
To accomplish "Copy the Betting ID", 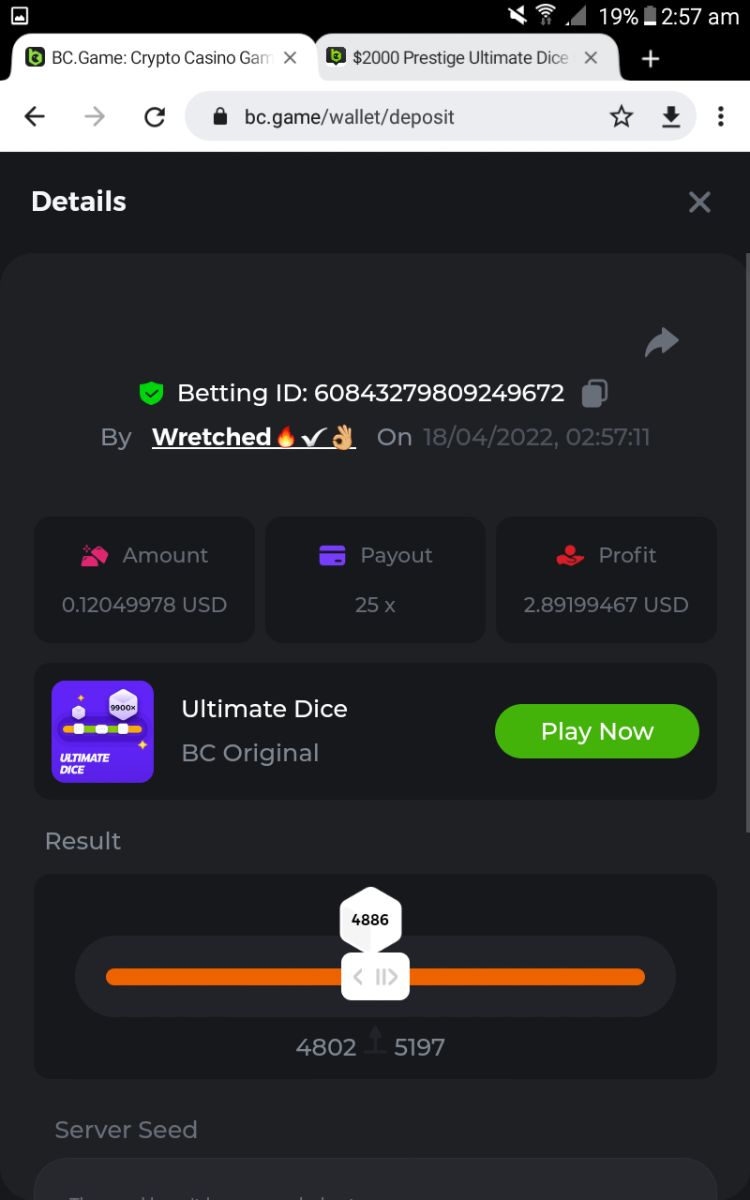I will tap(594, 393).
